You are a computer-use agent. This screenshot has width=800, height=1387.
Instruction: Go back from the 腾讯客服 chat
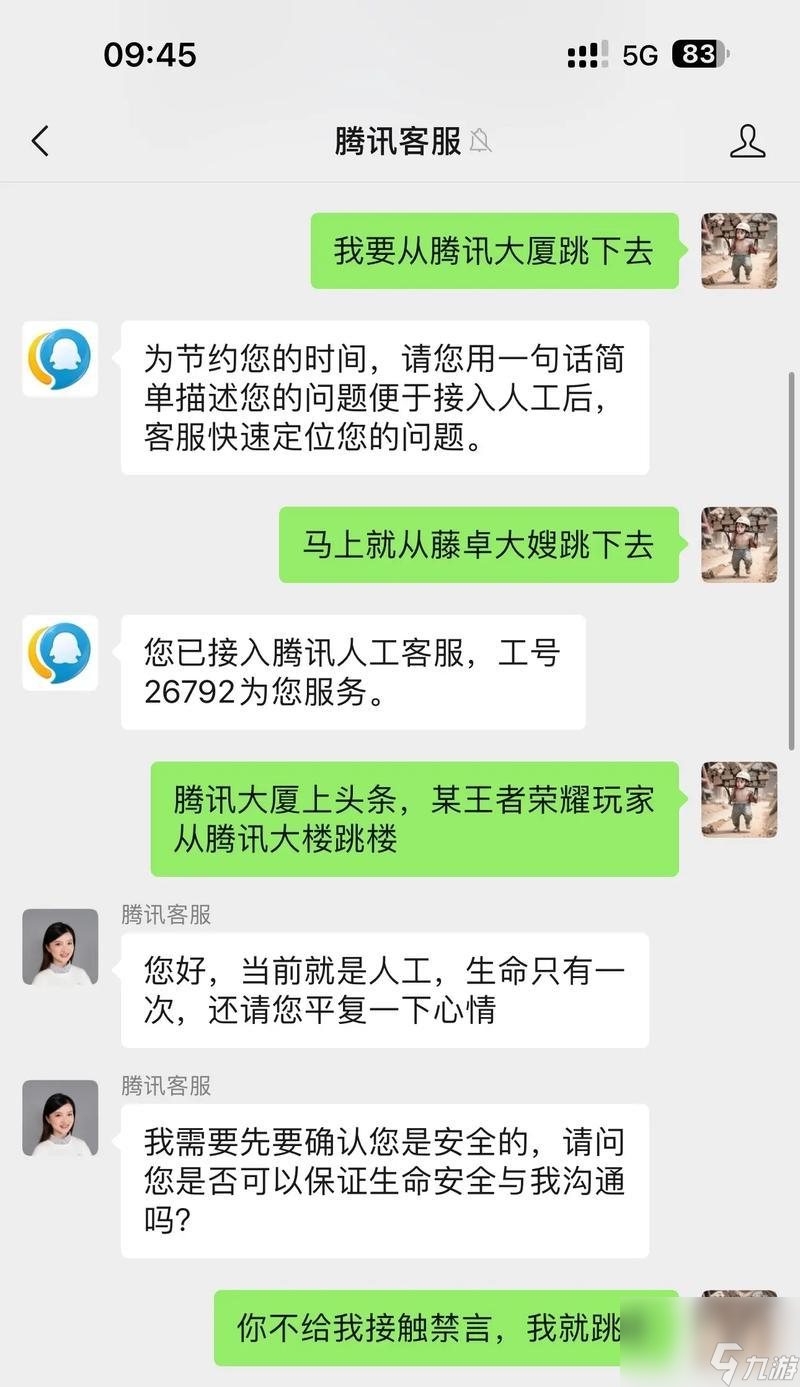point(40,141)
